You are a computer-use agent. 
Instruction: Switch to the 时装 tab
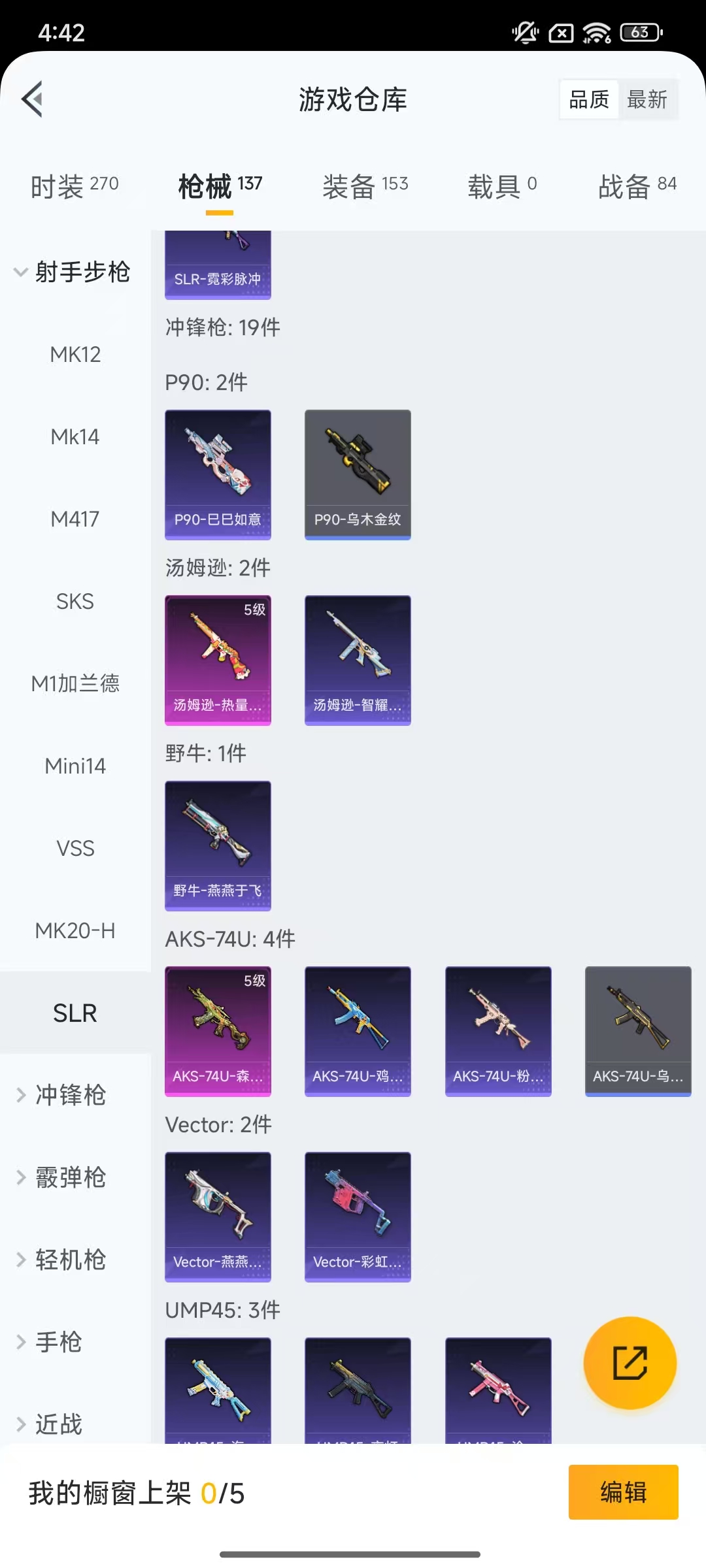[x=75, y=186]
